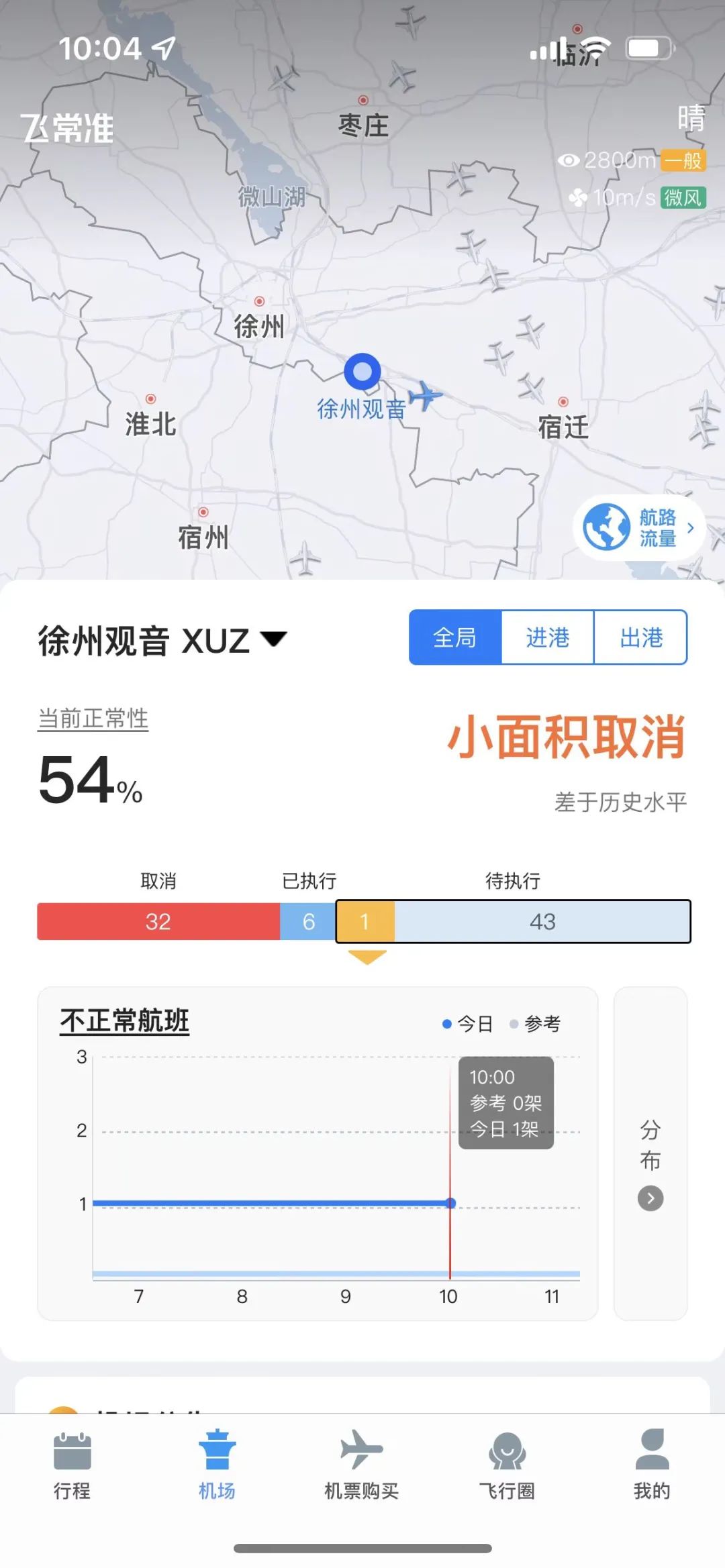Open the 我的 profile tab

coord(652,1467)
